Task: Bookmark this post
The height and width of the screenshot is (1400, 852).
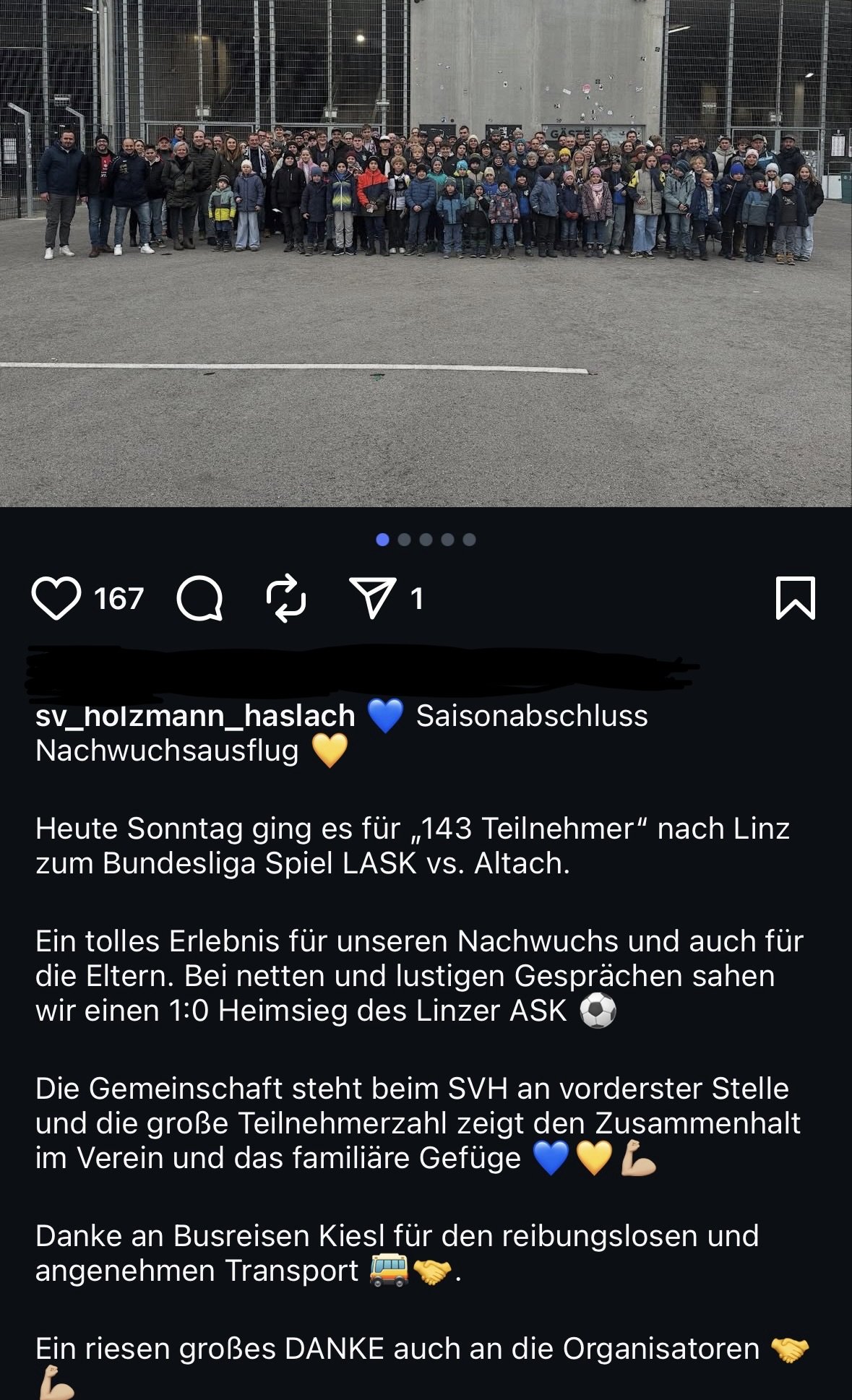Action: coord(795,598)
